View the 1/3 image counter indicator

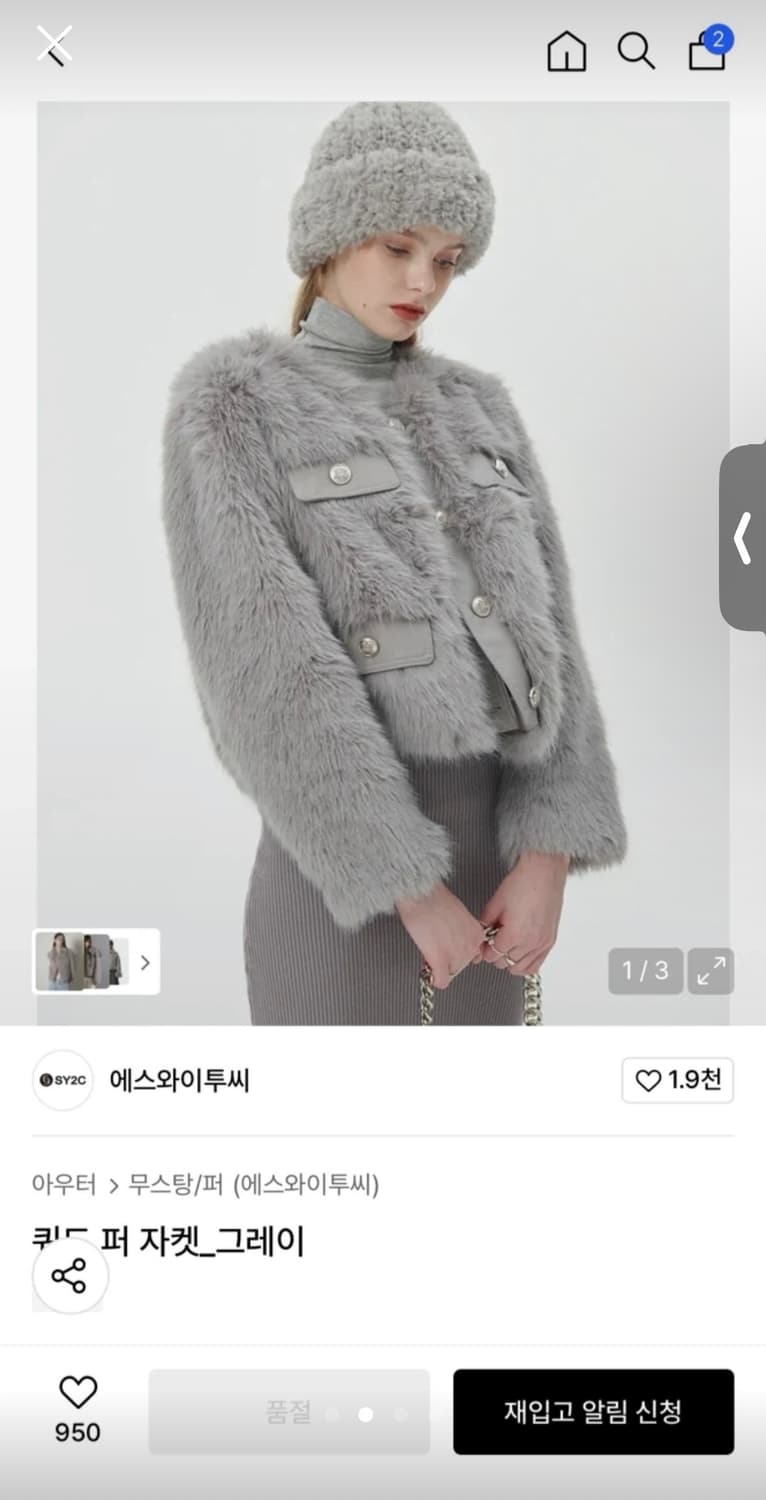(645, 971)
